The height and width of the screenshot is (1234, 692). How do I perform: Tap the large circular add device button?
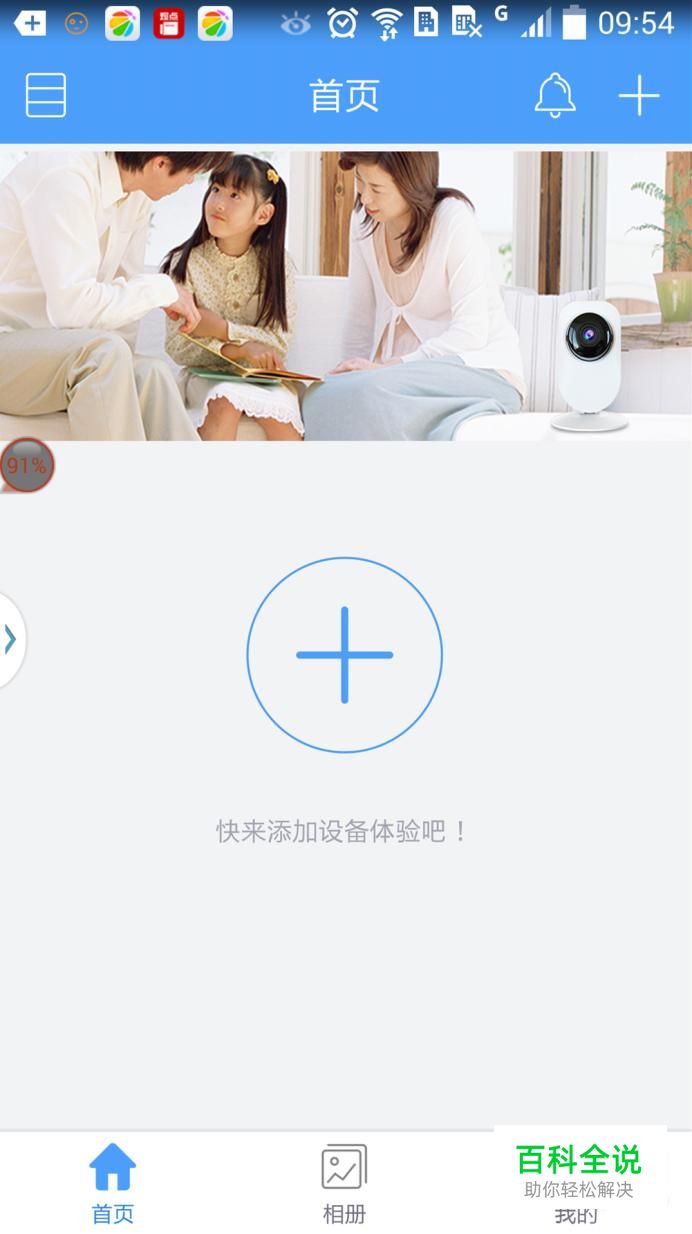point(344,655)
